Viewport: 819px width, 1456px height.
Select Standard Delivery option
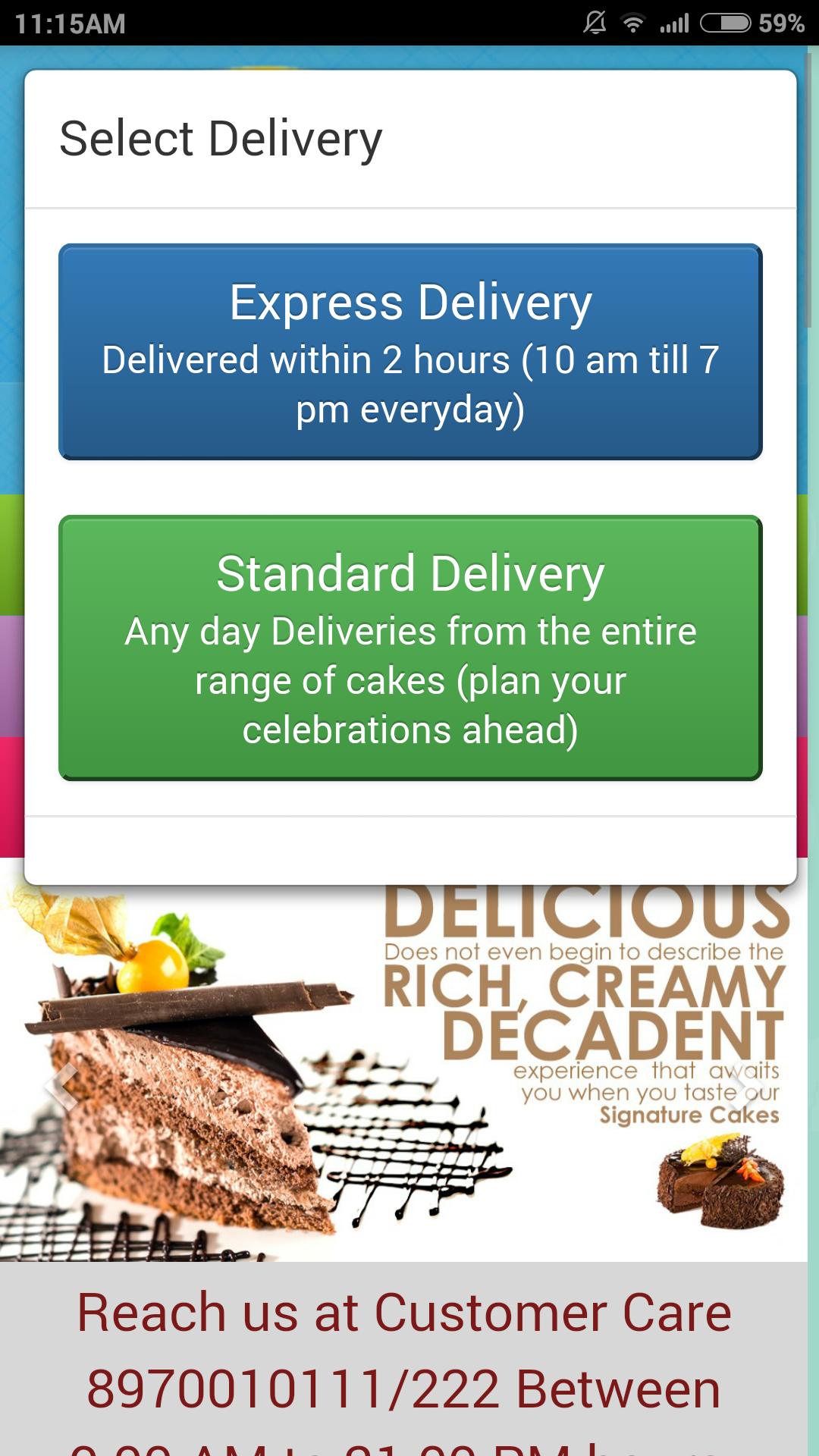coord(409,647)
